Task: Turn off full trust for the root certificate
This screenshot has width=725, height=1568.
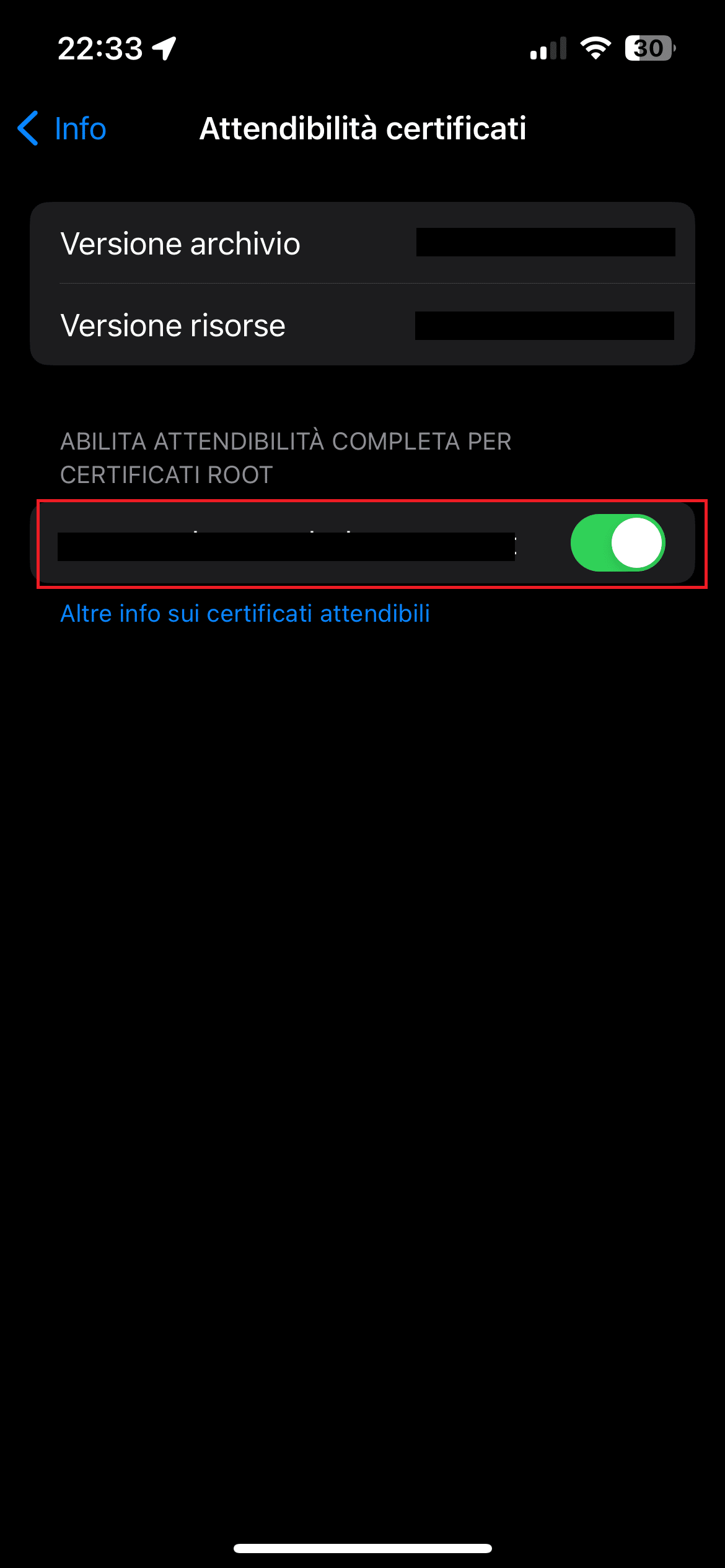Action: pos(617,543)
